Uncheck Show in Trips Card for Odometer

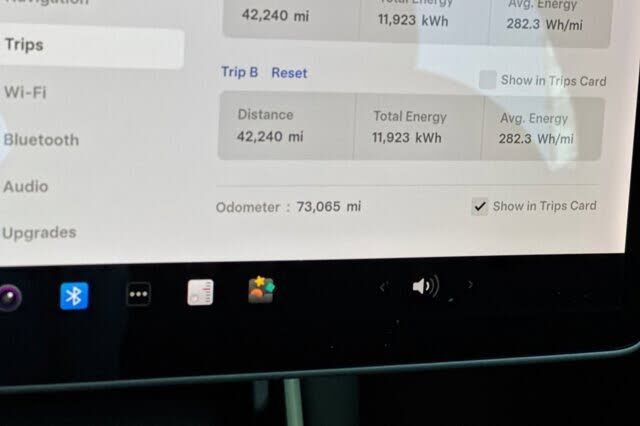point(480,207)
